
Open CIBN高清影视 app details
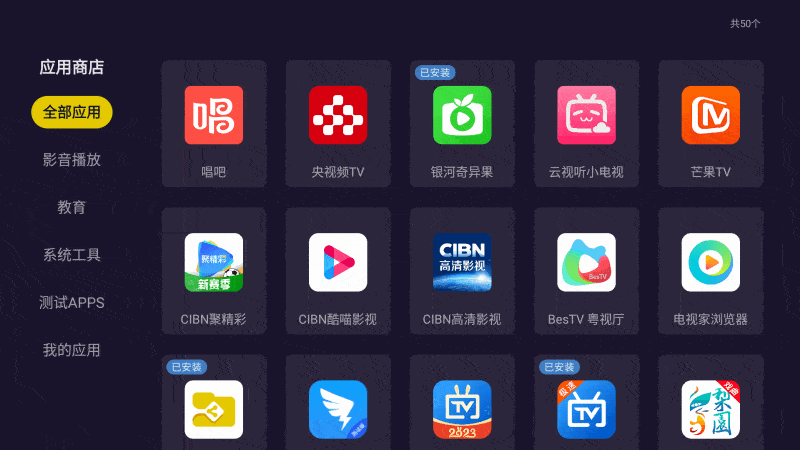coord(462,271)
